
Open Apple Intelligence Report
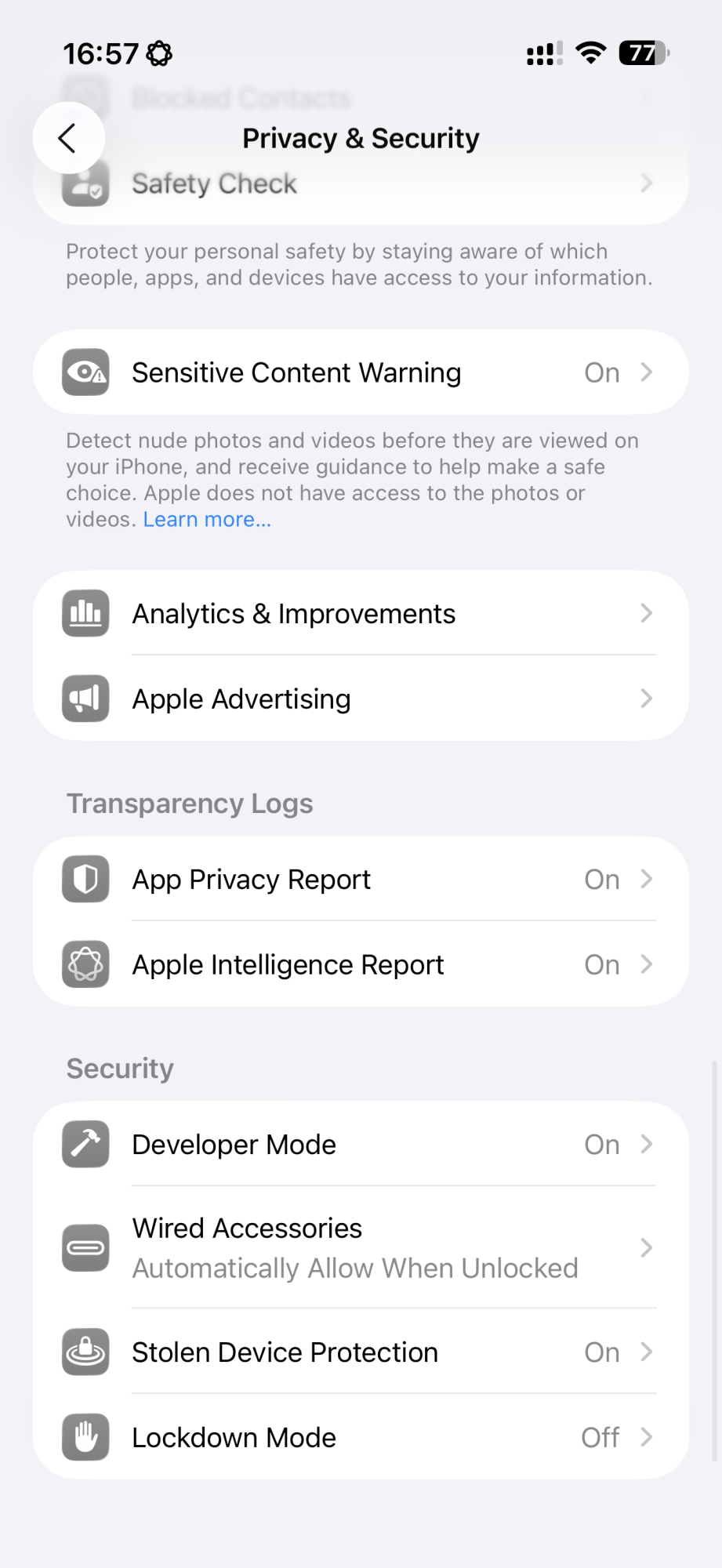[x=361, y=964]
